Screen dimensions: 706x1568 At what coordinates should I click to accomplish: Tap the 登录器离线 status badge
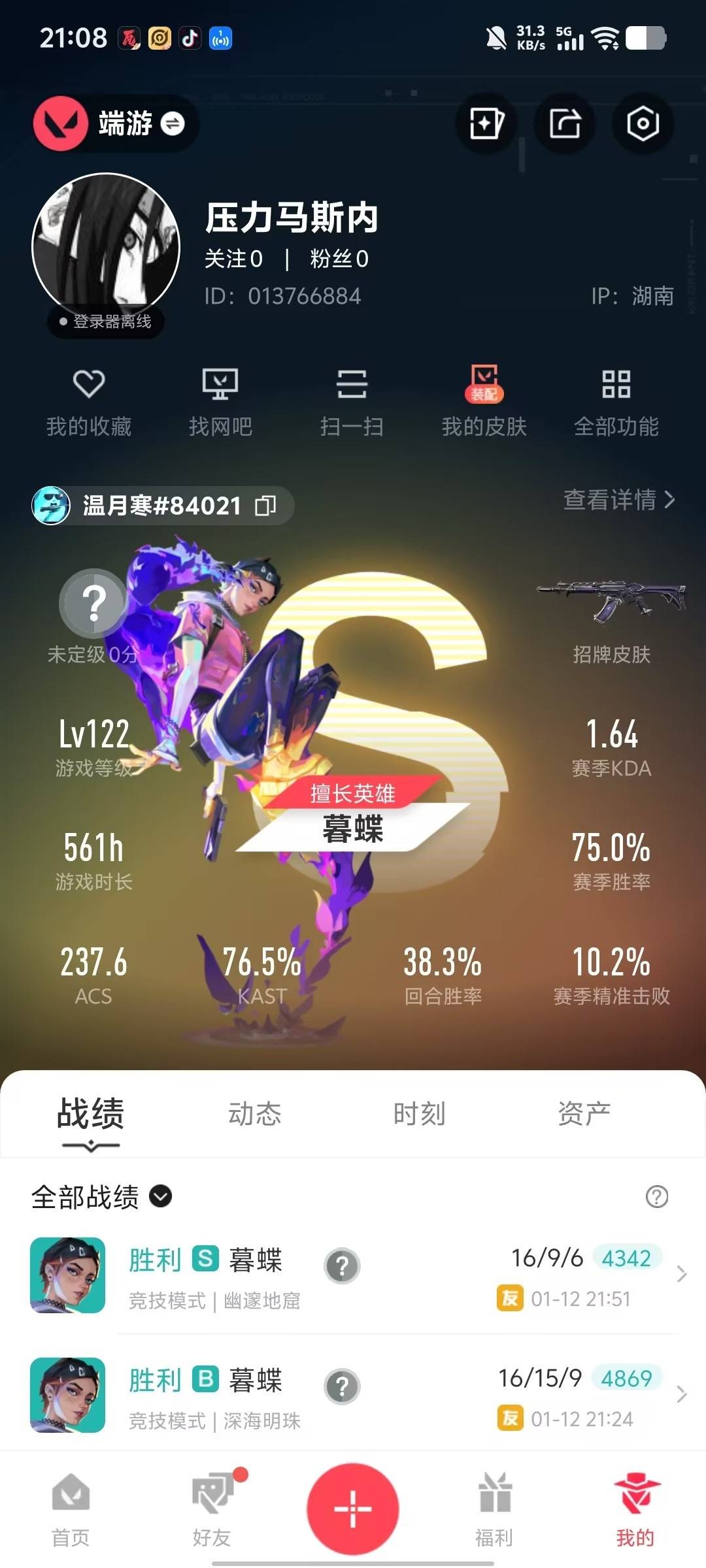pyautogui.click(x=103, y=321)
